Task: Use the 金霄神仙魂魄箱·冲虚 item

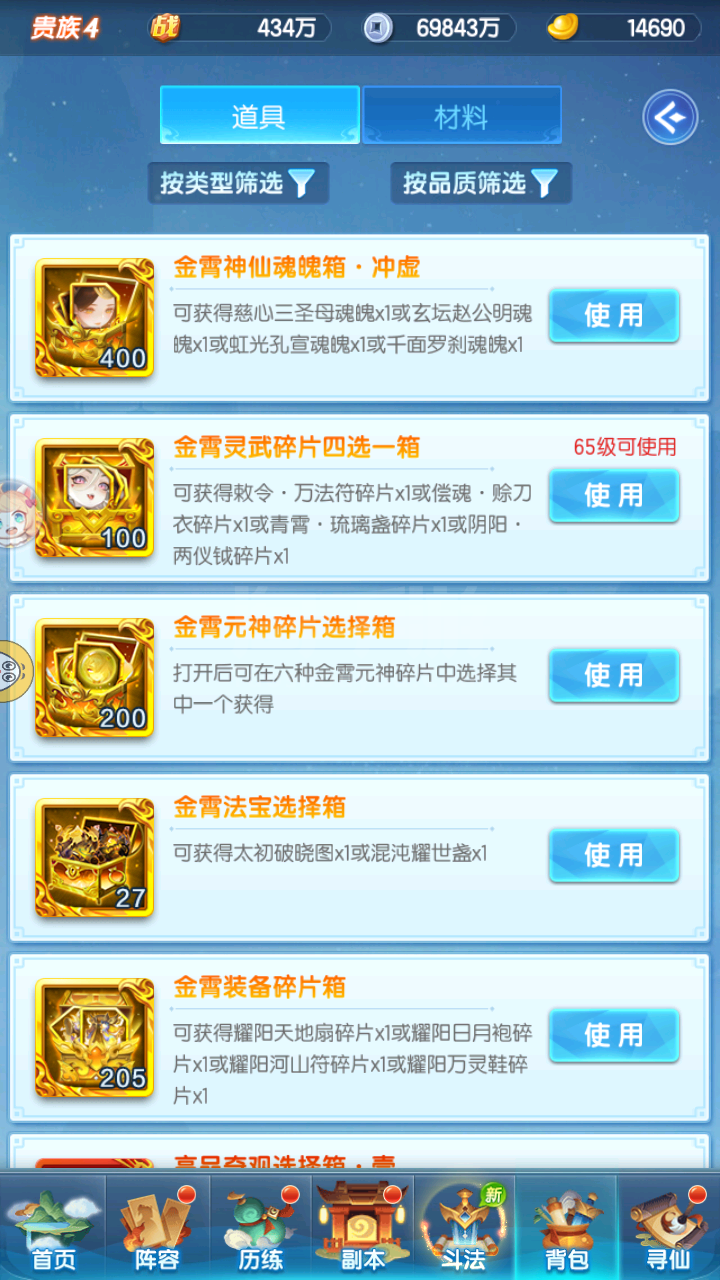Action: 614,316
